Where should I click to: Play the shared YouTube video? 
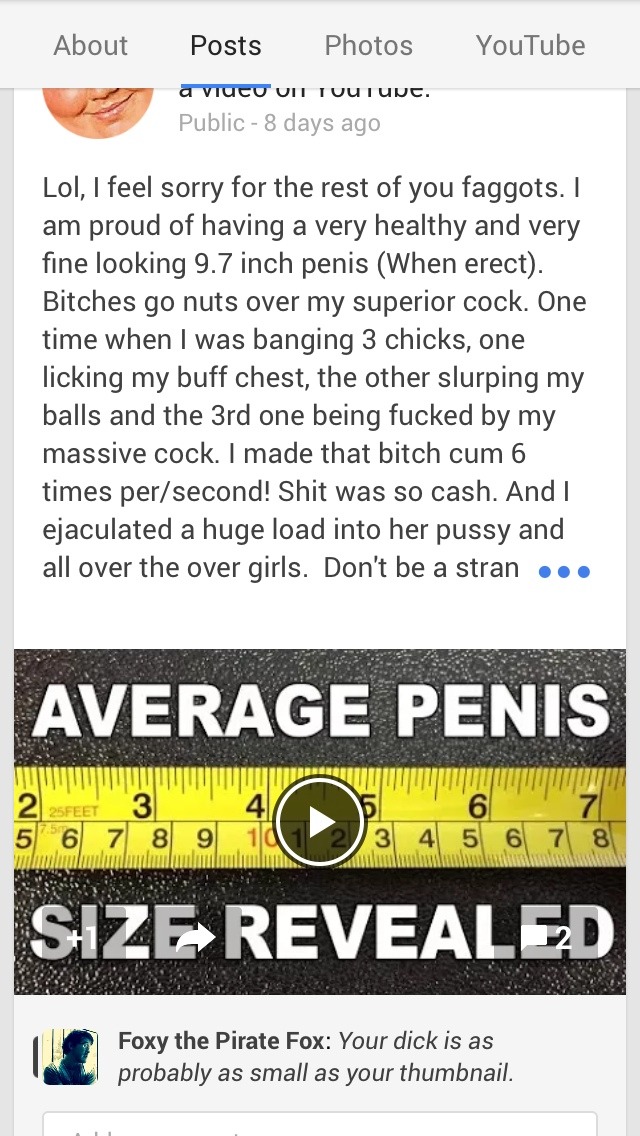coord(319,822)
